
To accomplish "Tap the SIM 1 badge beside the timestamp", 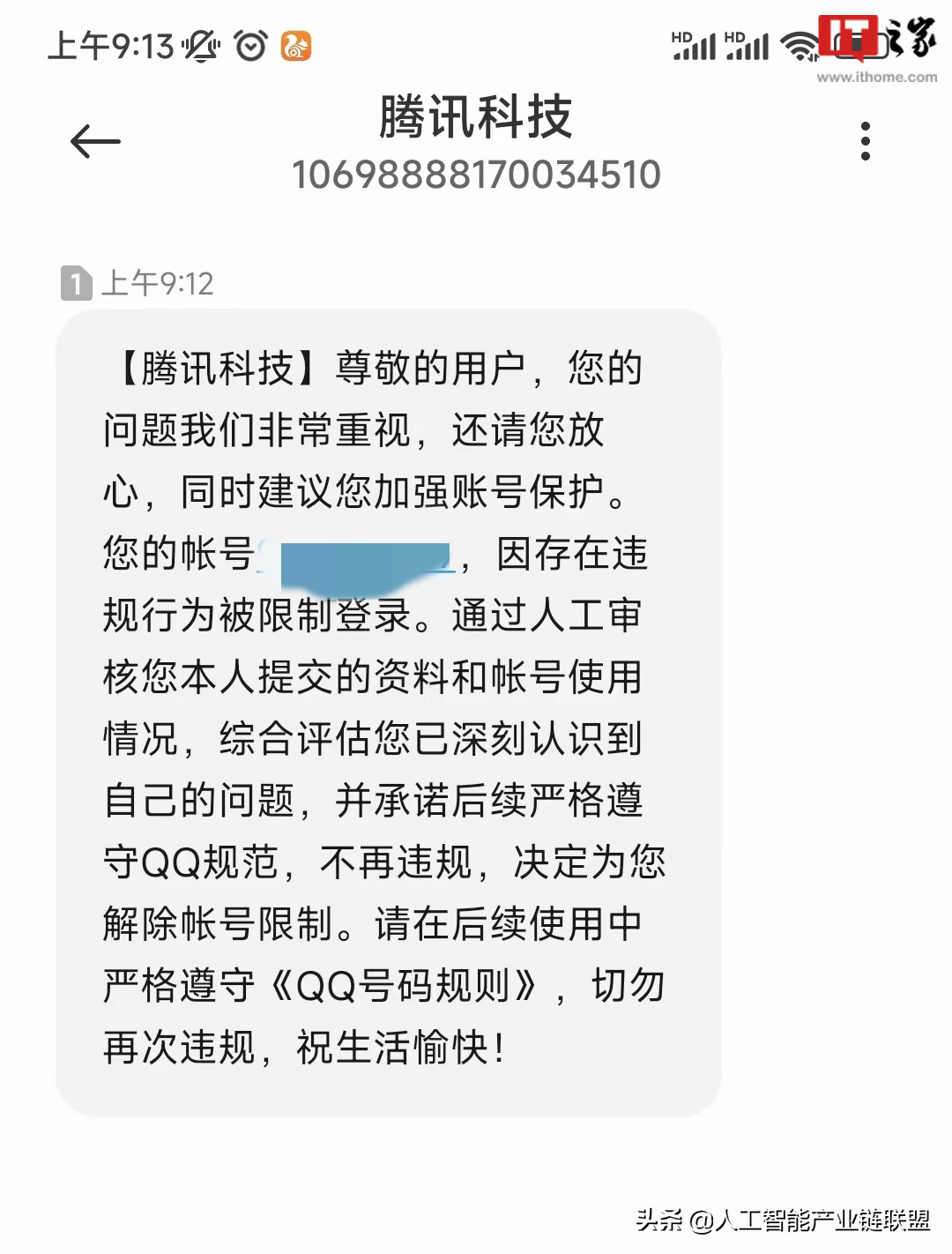I will click(x=74, y=282).
